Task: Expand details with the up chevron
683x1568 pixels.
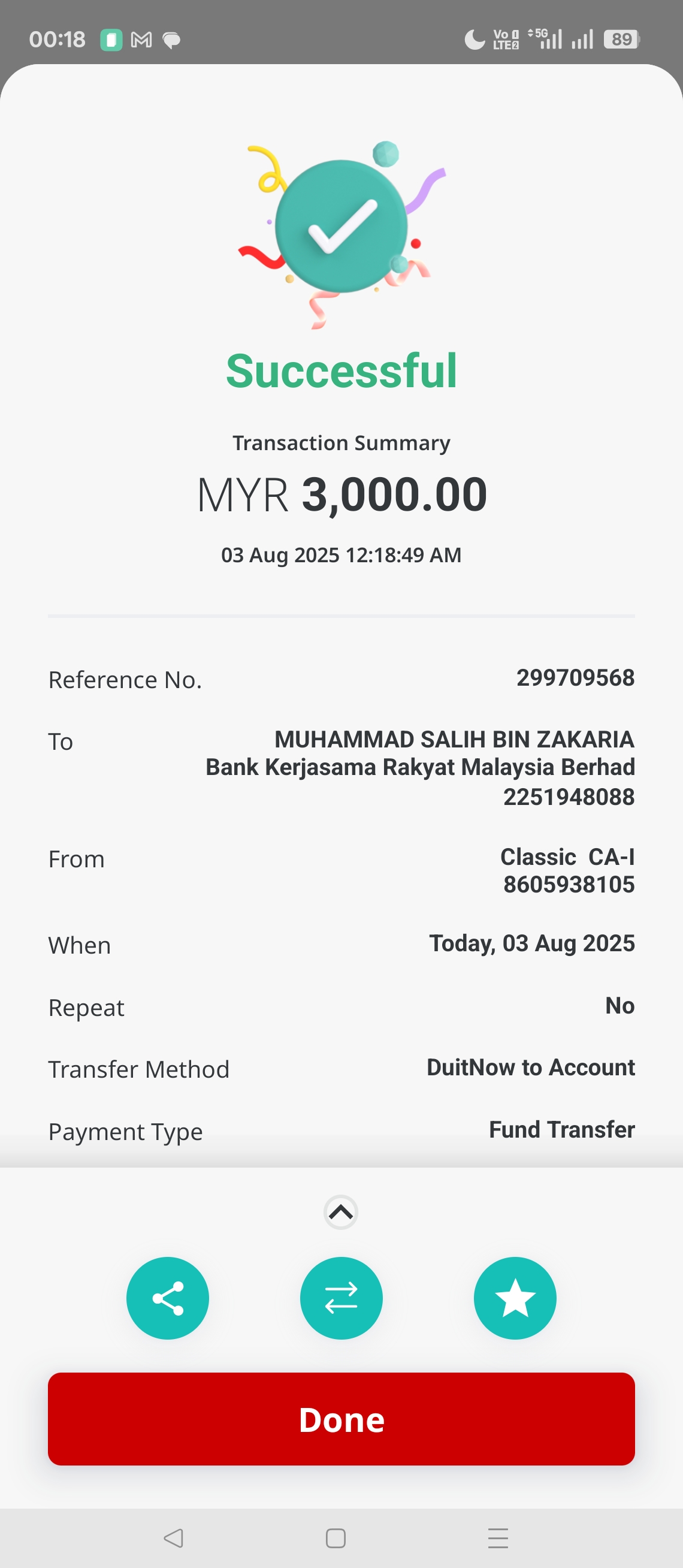Action: [340, 1213]
